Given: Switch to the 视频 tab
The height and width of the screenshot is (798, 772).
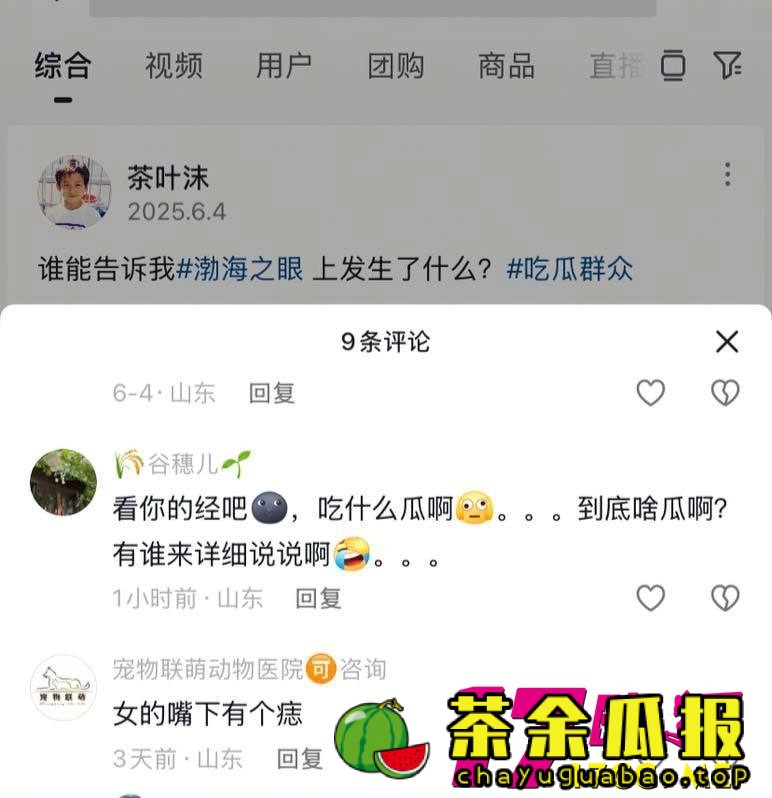Looking at the screenshot, I should click(174, 66).
